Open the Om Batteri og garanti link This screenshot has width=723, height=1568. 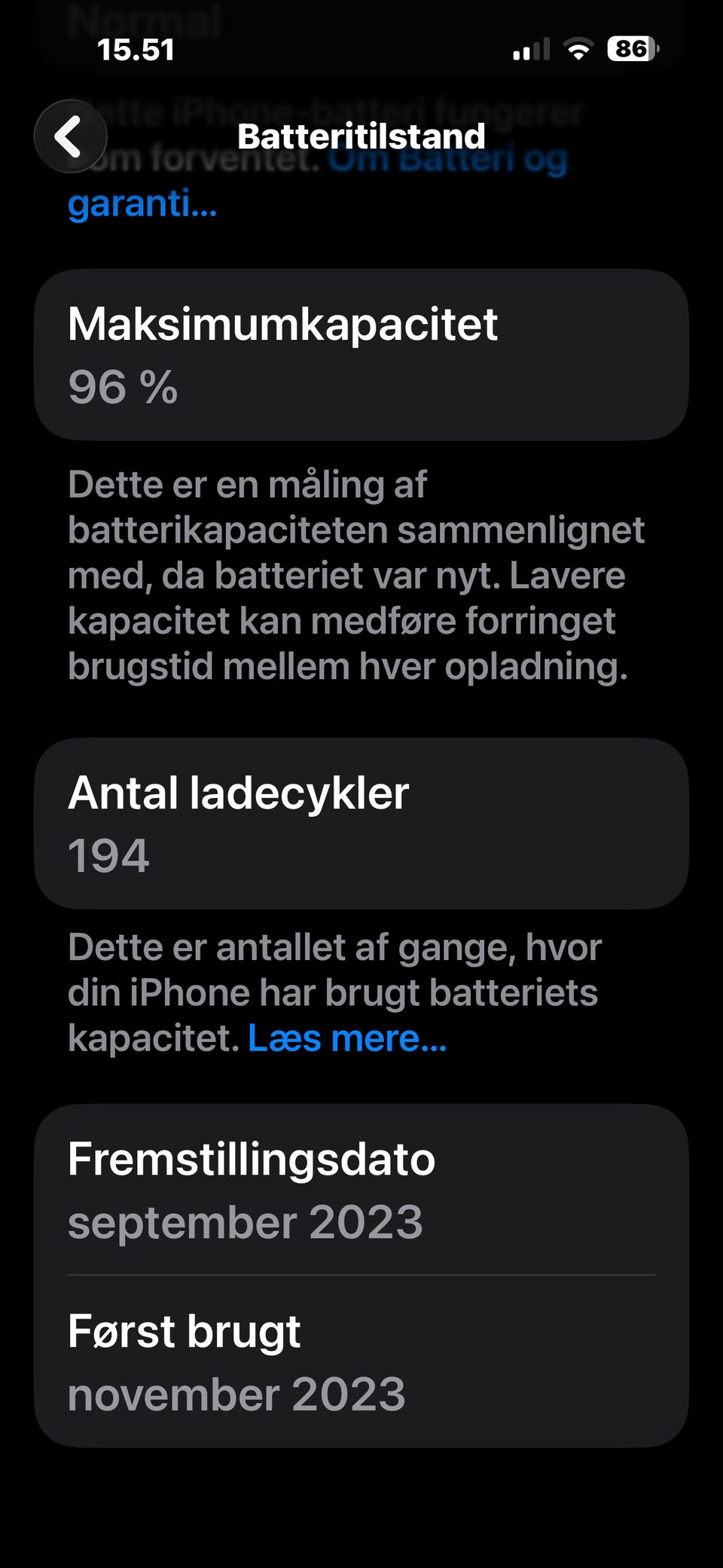tap(142, 203)
